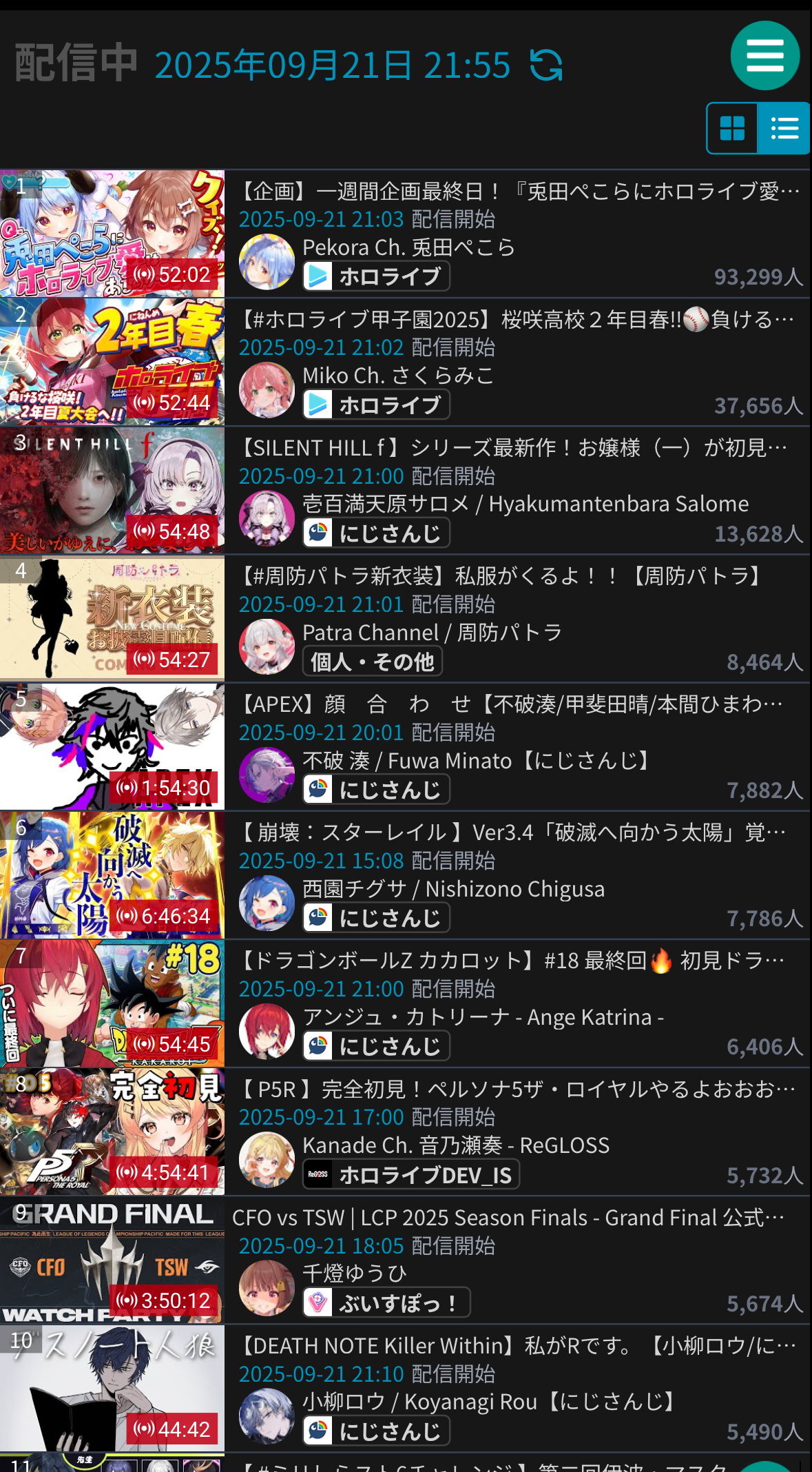Screen dimensions: 812x1472
Task: Open the green hamburger menu
Action: coord(765,56)
